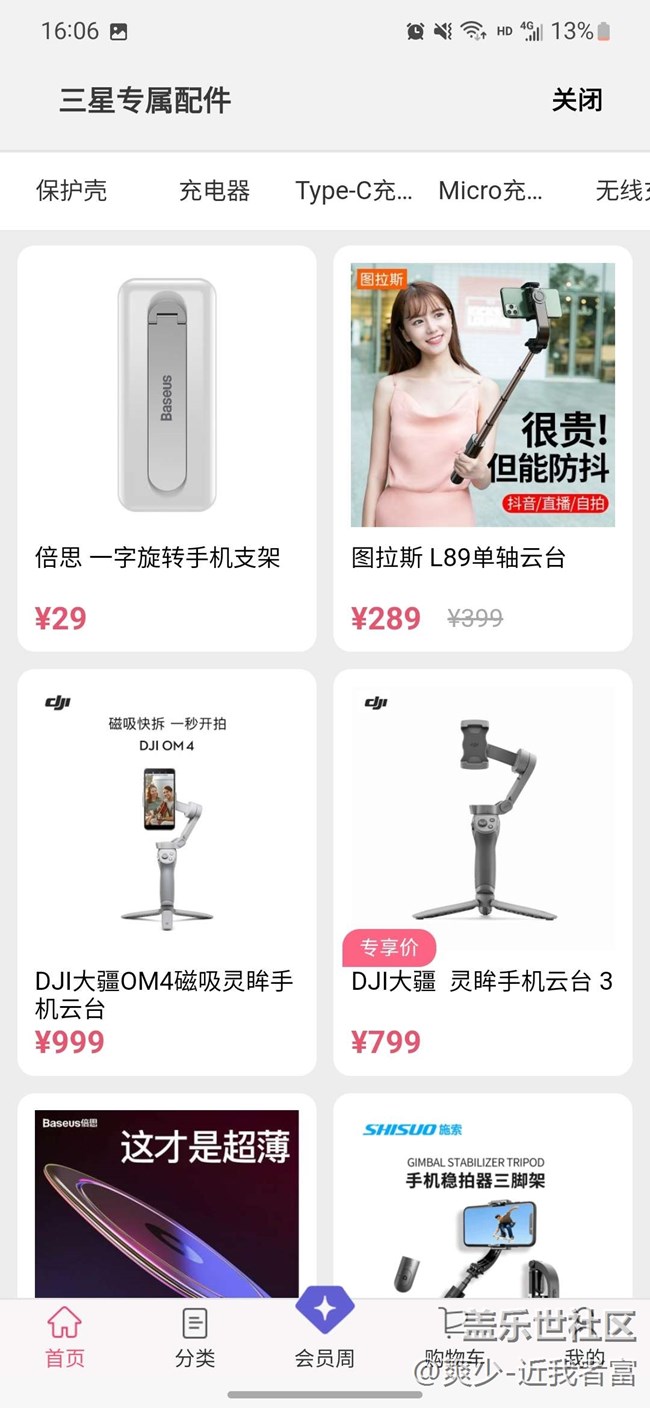Open the 倍思 一字旋转手机支架 product card
The image size is (650, 1408).
tap(167, 448)
